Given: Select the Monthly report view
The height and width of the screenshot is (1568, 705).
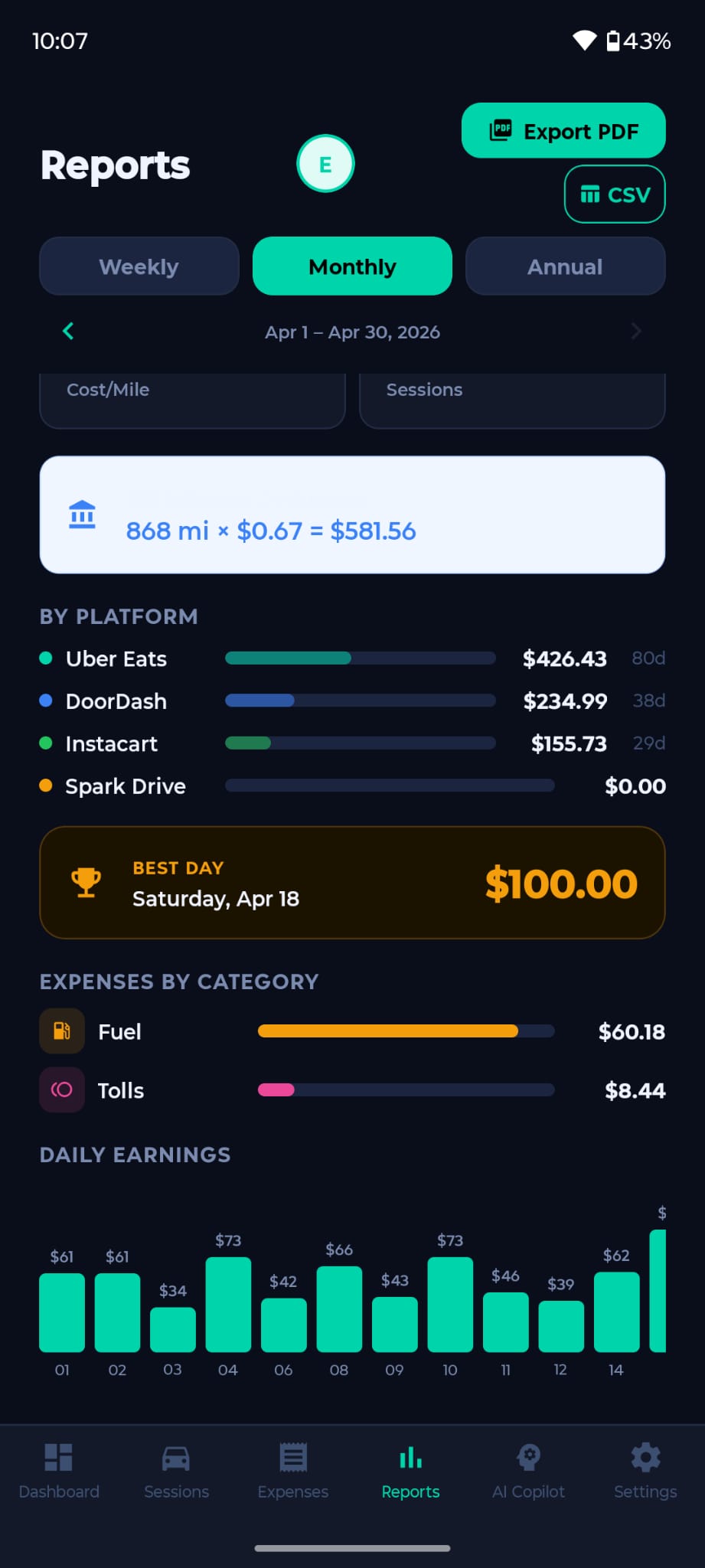Looking at the screenshot, I should (352, 266).
